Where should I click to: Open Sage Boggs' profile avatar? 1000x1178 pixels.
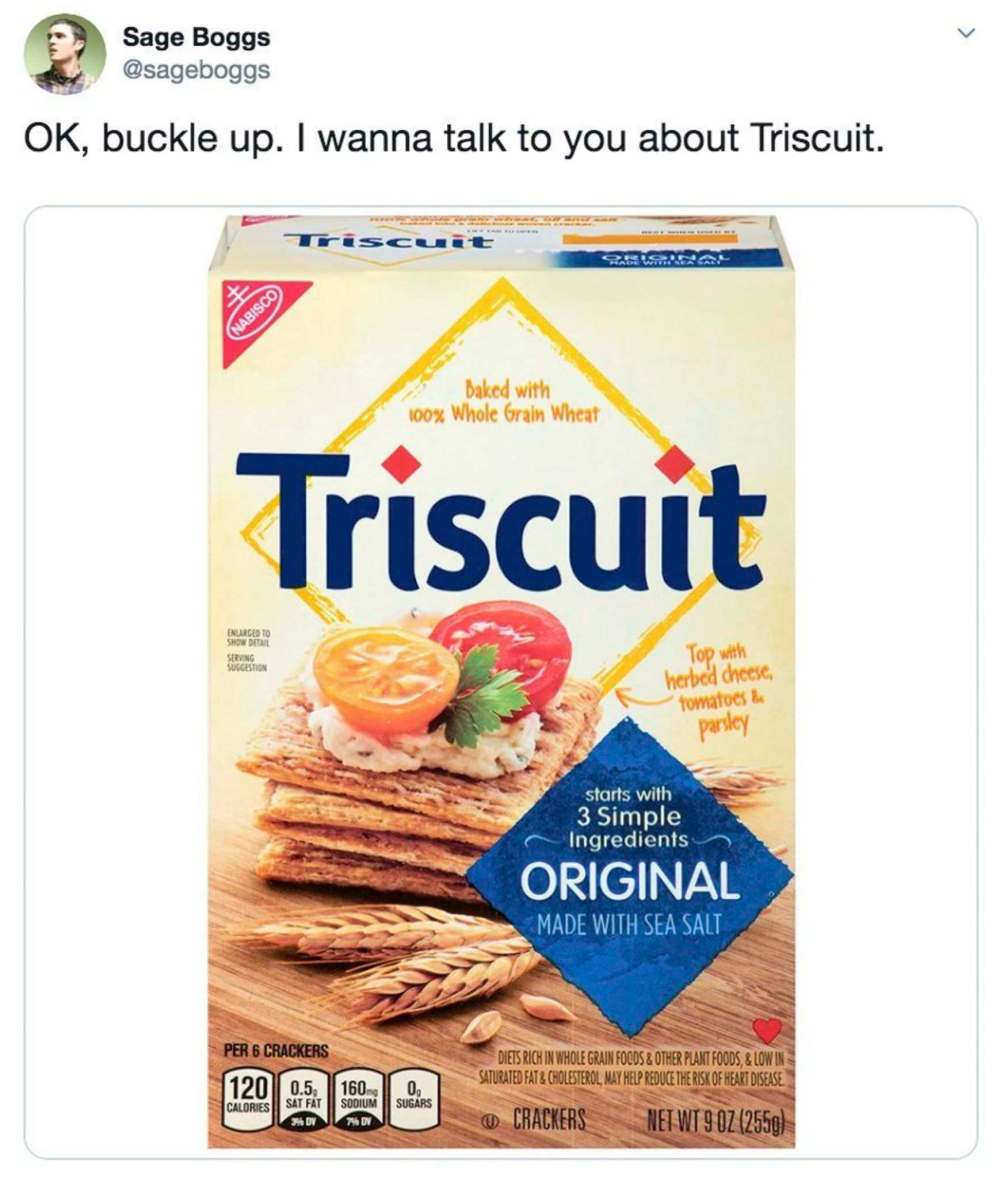point(64,53)
